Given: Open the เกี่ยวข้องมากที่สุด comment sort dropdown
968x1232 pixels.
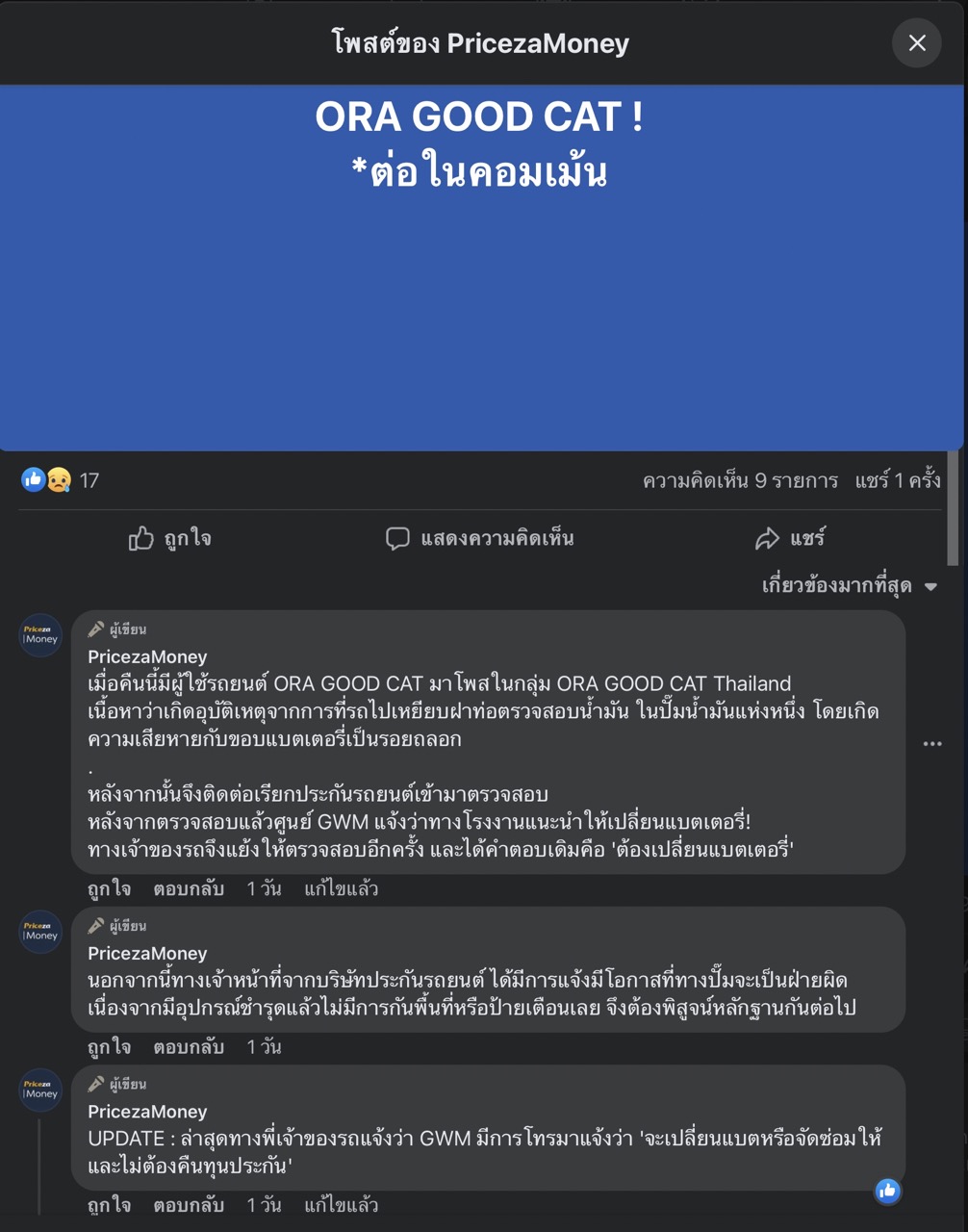Looking at the screenshot, I should click(x=849, y=585).
